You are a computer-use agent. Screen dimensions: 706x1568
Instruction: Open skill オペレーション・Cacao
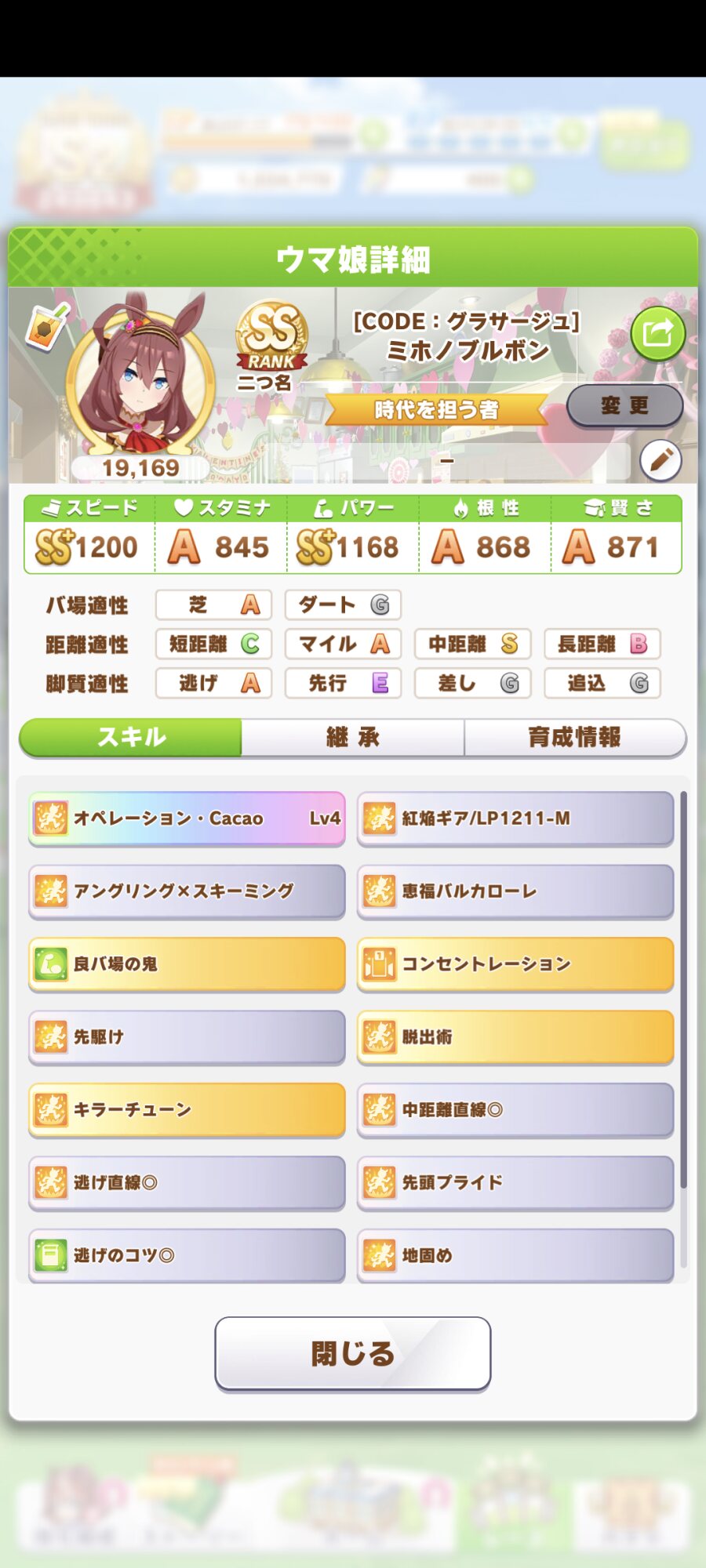(187, 818)
